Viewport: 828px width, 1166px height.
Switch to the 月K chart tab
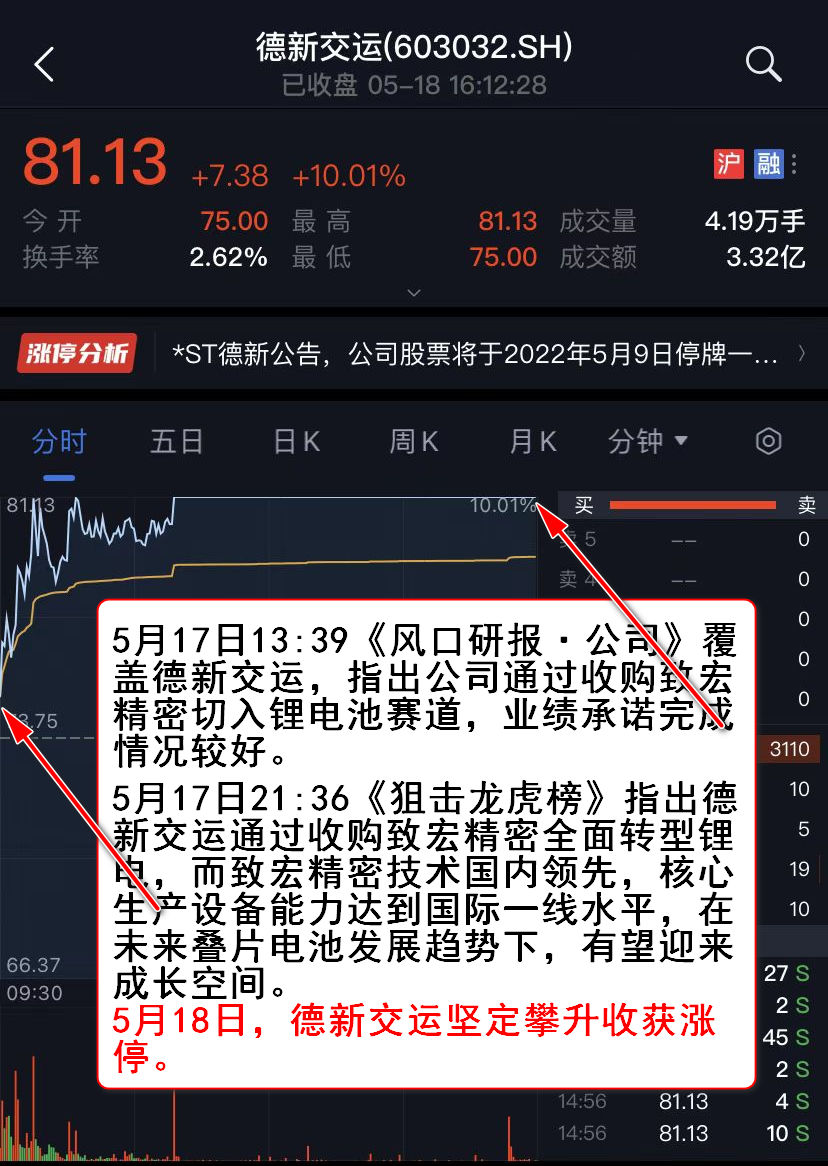pos(532,441)
